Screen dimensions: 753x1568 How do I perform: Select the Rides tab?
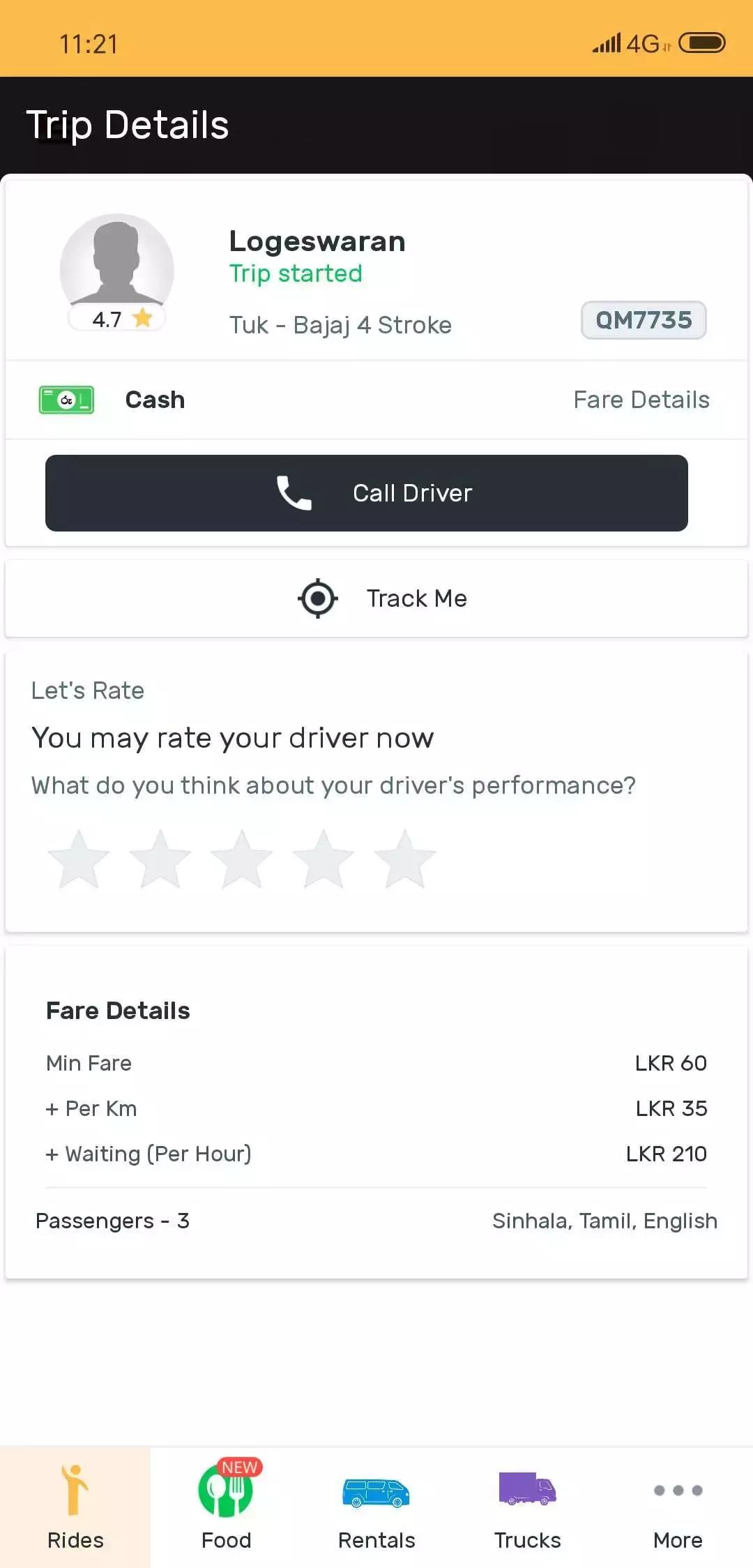(x=75, y=1507)
